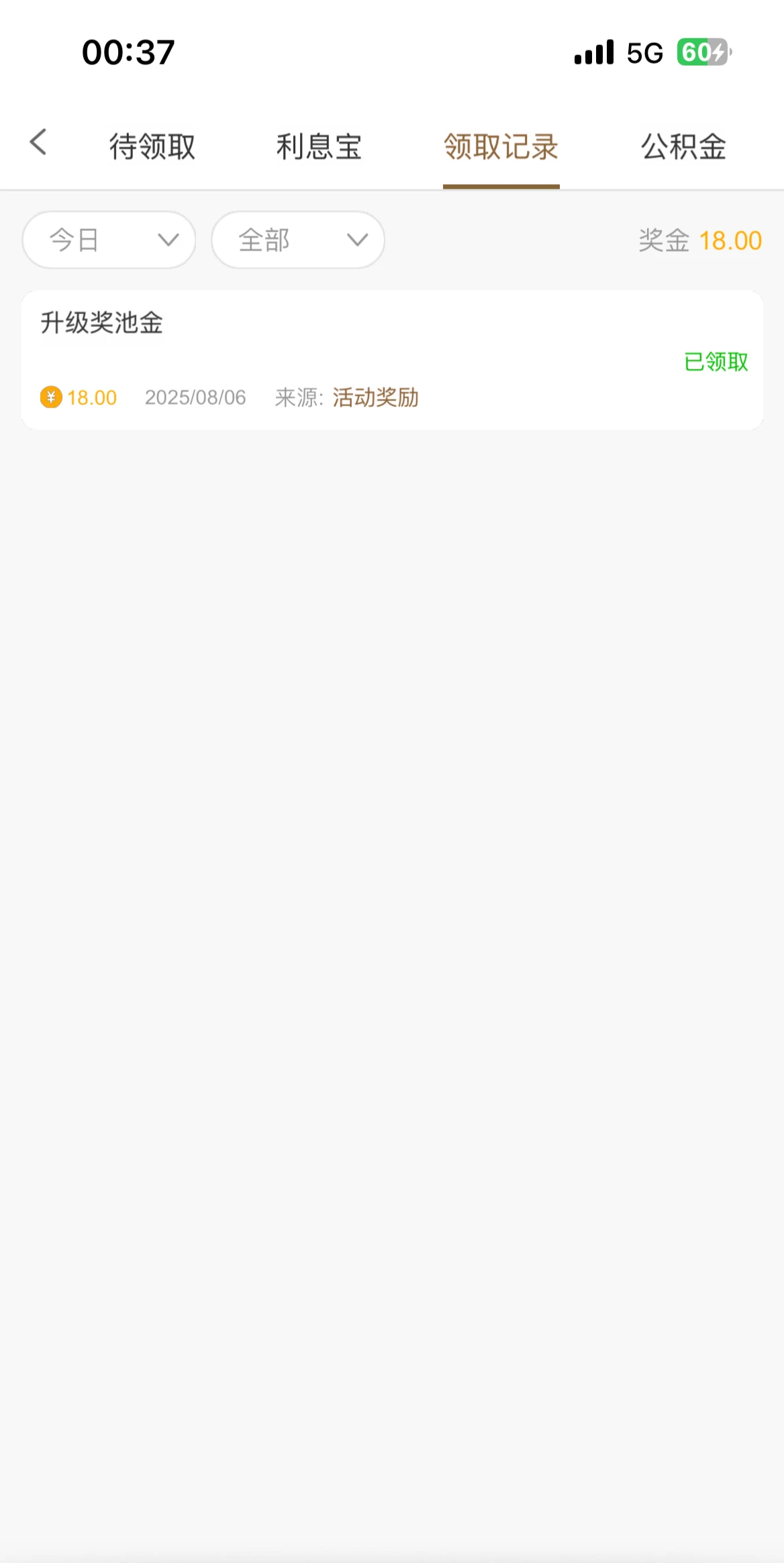This screenshot has height=1563, width=784.
Task: Select the 领取记录 tab
Action: (501, 146)
